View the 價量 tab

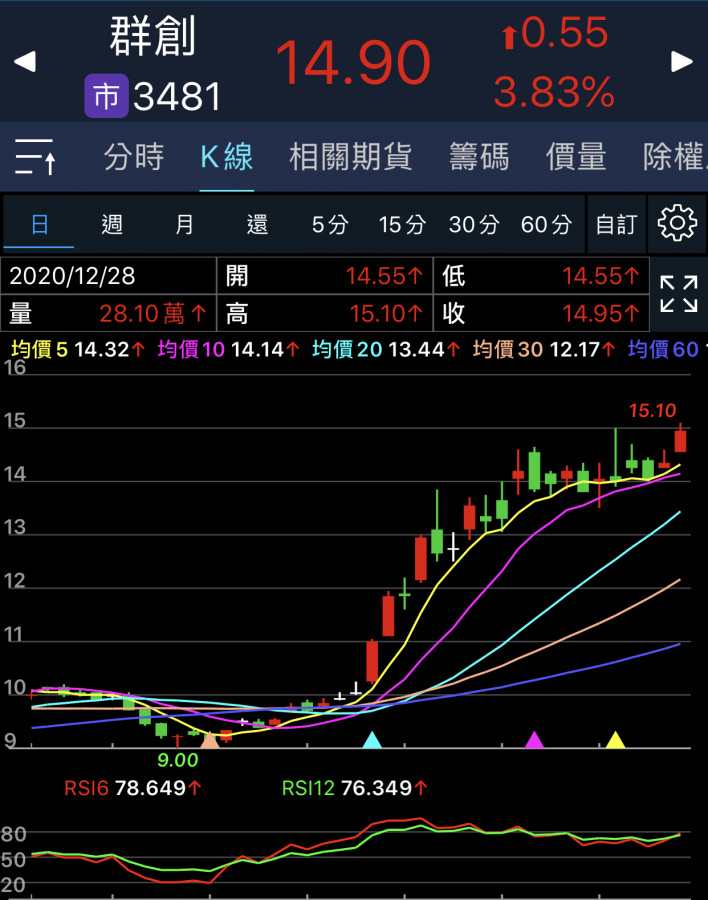coord(576,157)
